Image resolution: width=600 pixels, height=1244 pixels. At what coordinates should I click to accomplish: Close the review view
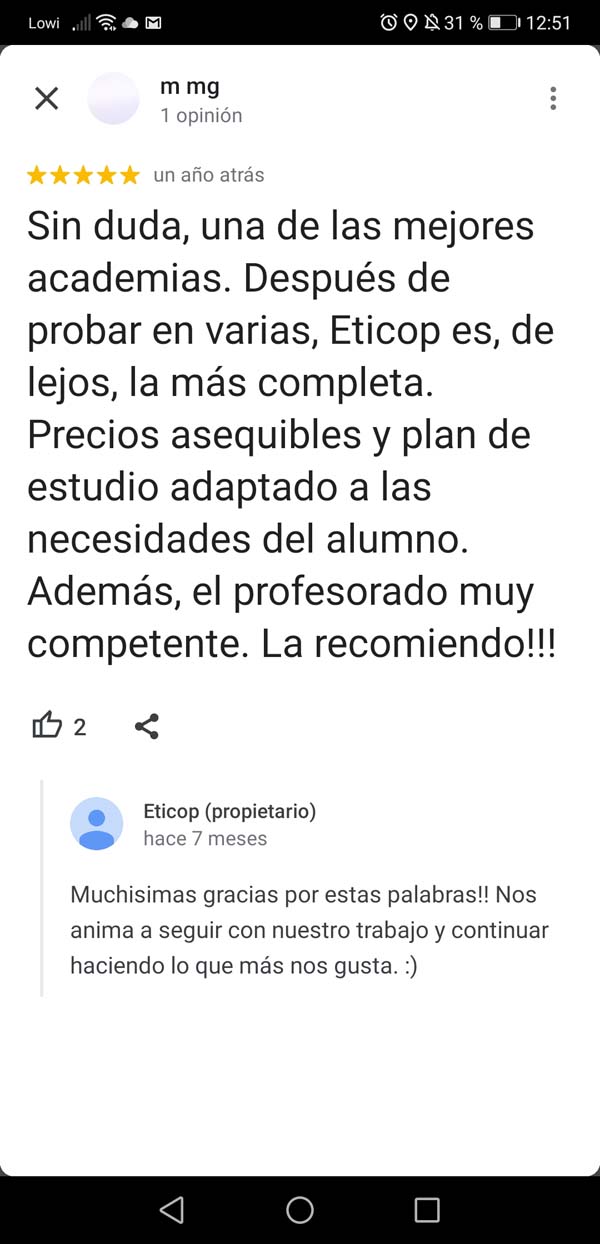pos(46,98)
